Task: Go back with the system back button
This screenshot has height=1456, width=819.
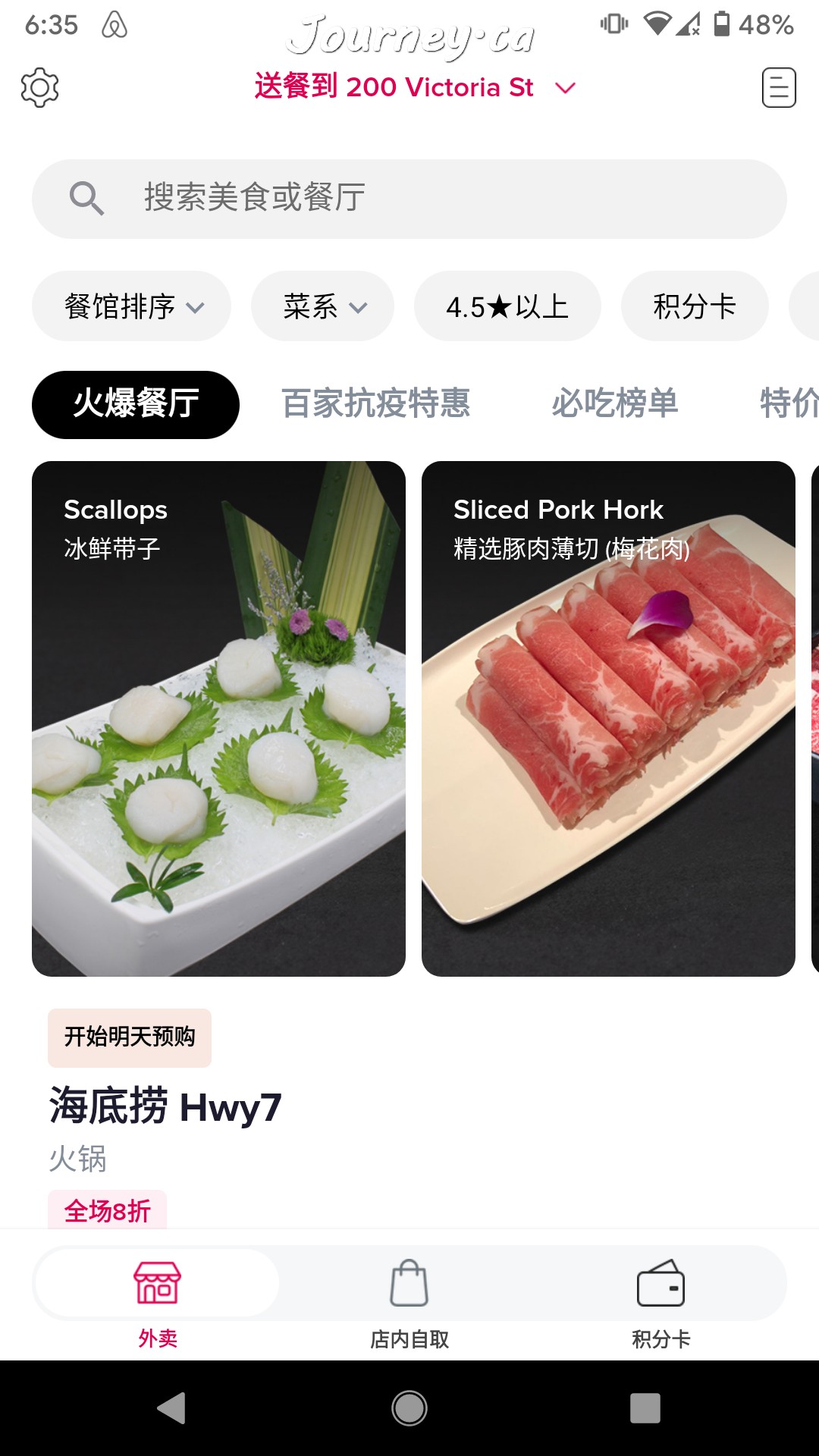Action: [x=172, y=1408]
